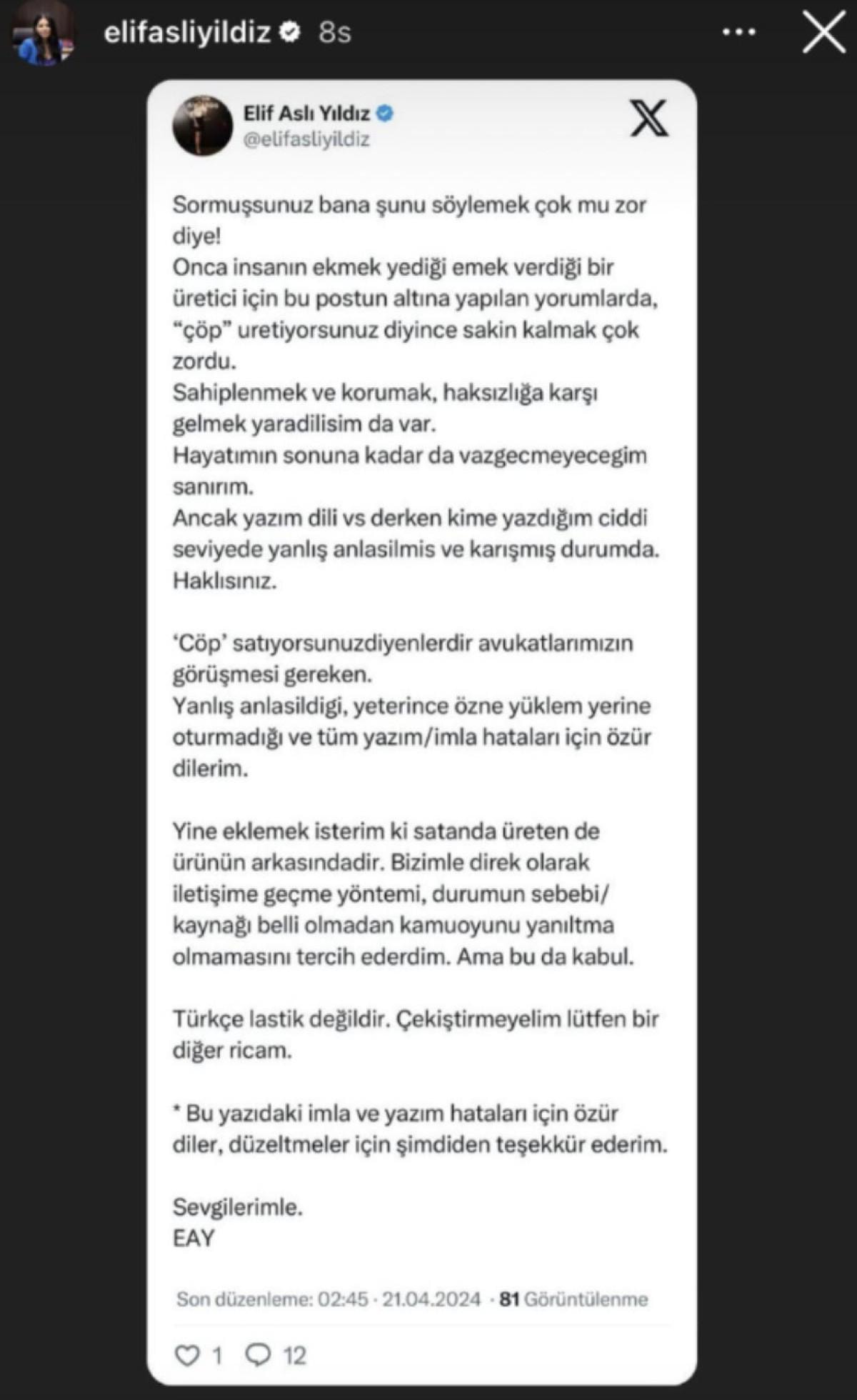Open the story options menu
The height and width of the screenshot is (1400, 857).
click(738, 32)
